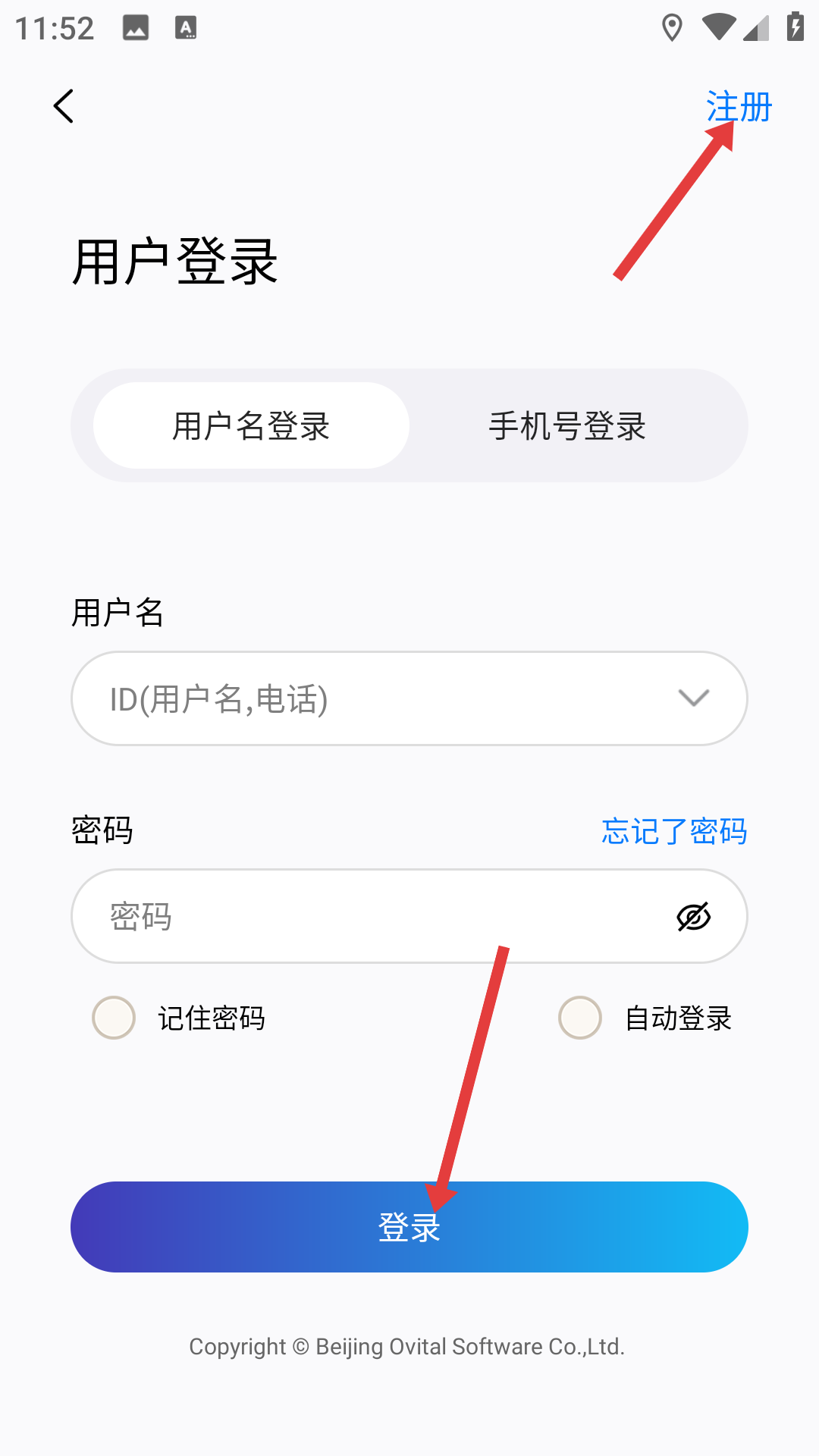Go back using the top-left arrow
Viewport: 819px width, 1456px height.
coord(64,106)
